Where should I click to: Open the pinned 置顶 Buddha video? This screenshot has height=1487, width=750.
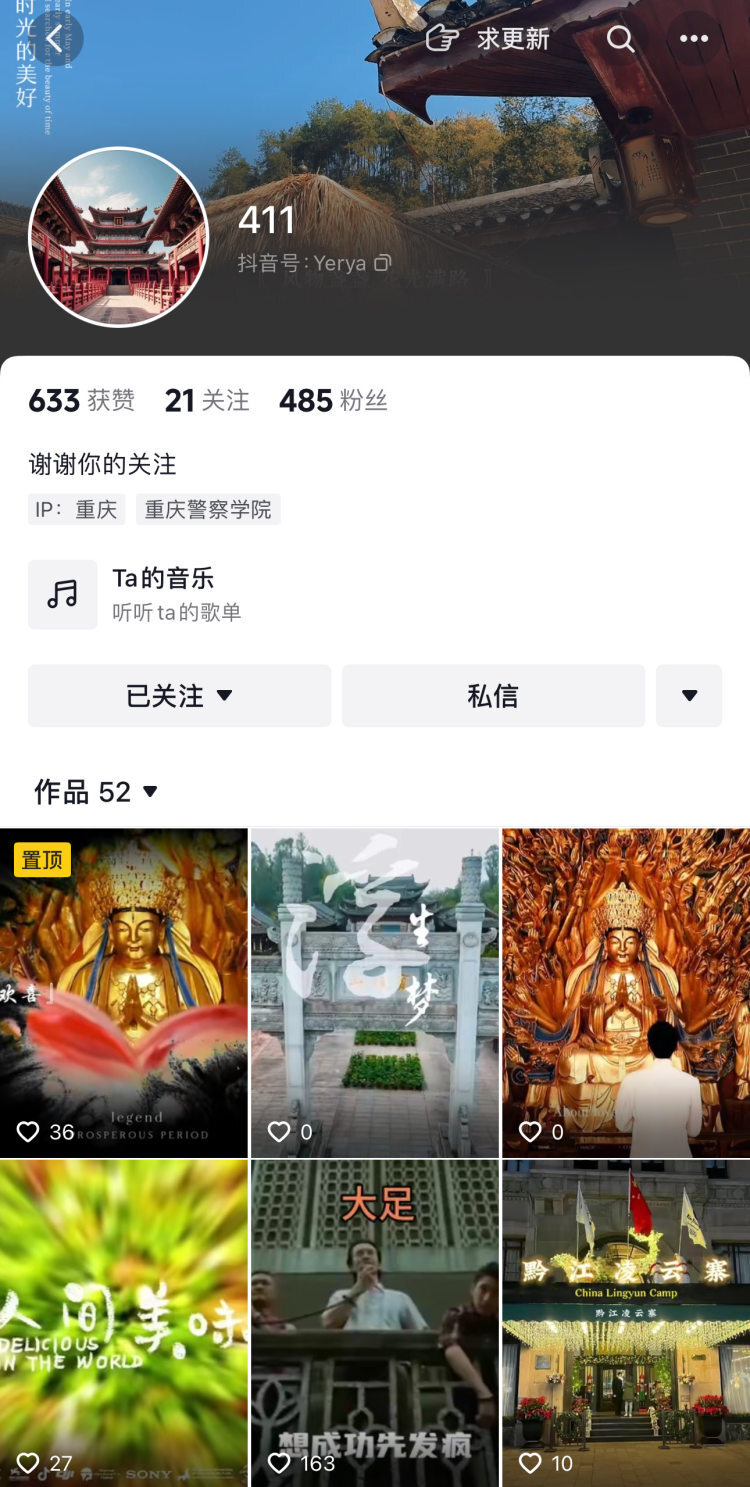tap(123, 992)
